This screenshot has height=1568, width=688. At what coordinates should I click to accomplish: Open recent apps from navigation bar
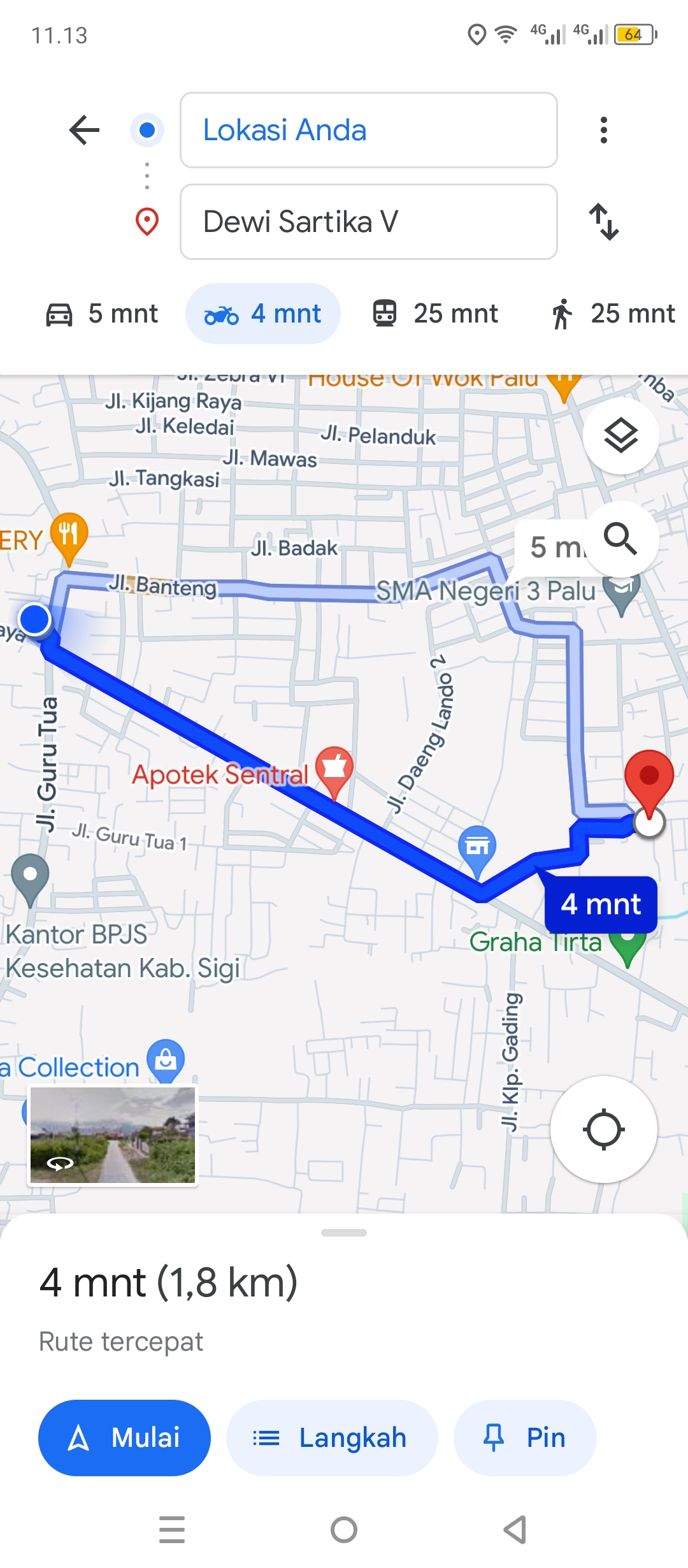tap(172, 1529)
